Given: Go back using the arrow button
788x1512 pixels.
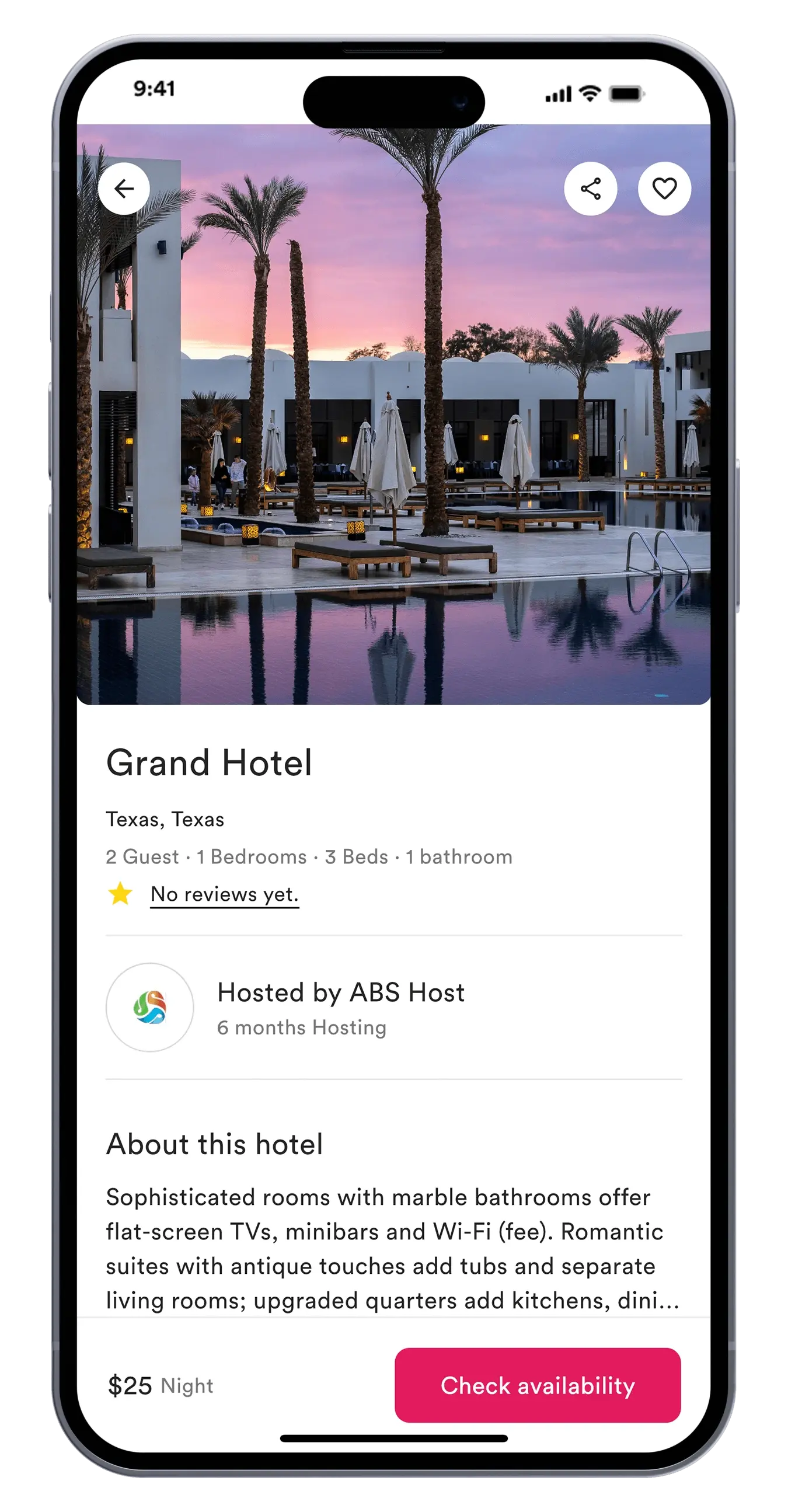Looking at the screenshot, I should [x=124, y=189].
